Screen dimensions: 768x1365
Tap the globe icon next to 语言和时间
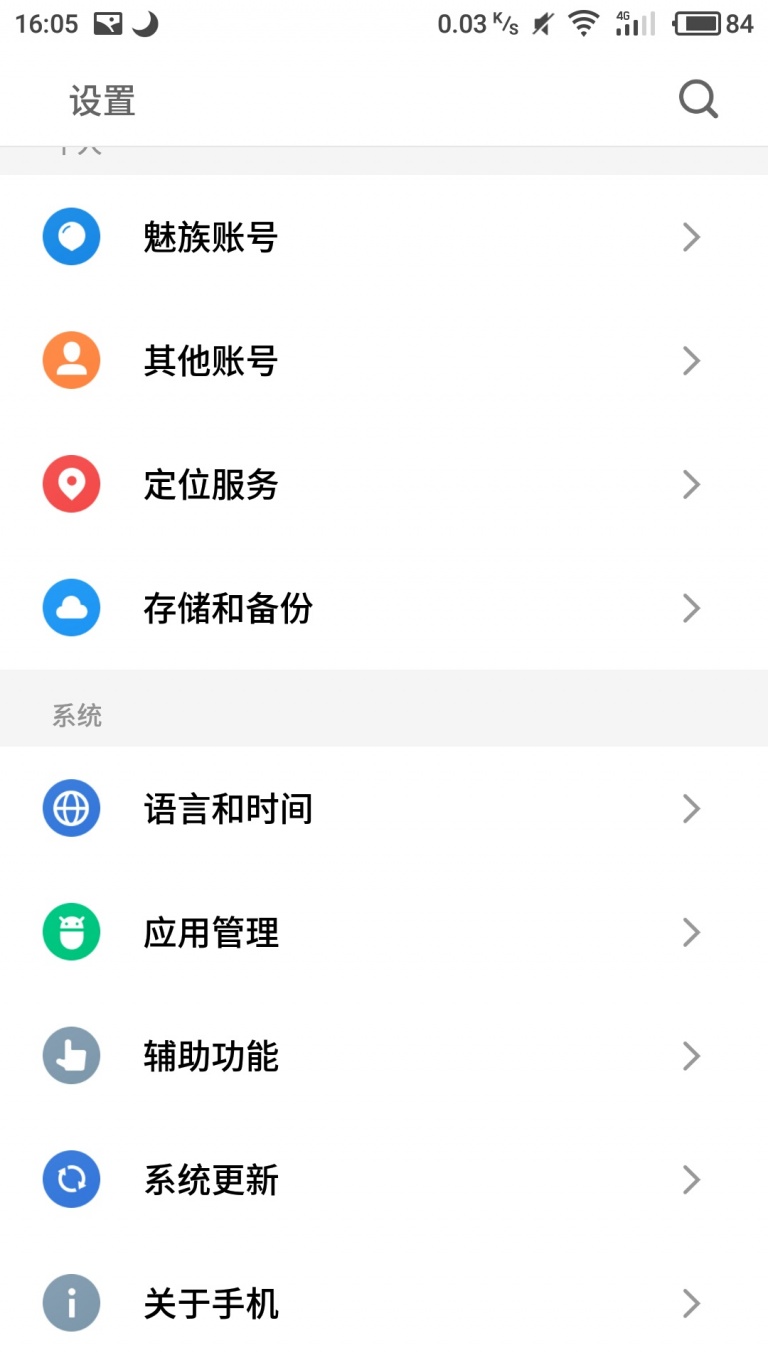click(71, 808)
